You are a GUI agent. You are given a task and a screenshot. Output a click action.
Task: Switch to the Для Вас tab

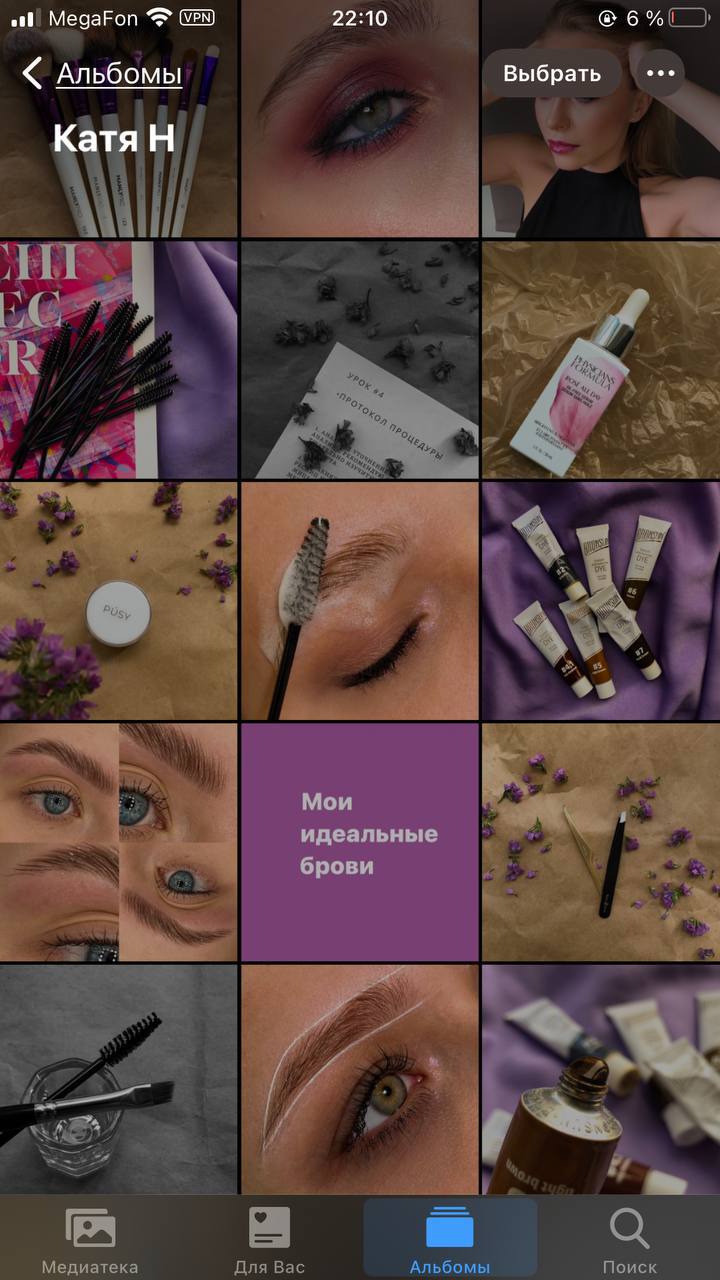(269, 1240)
